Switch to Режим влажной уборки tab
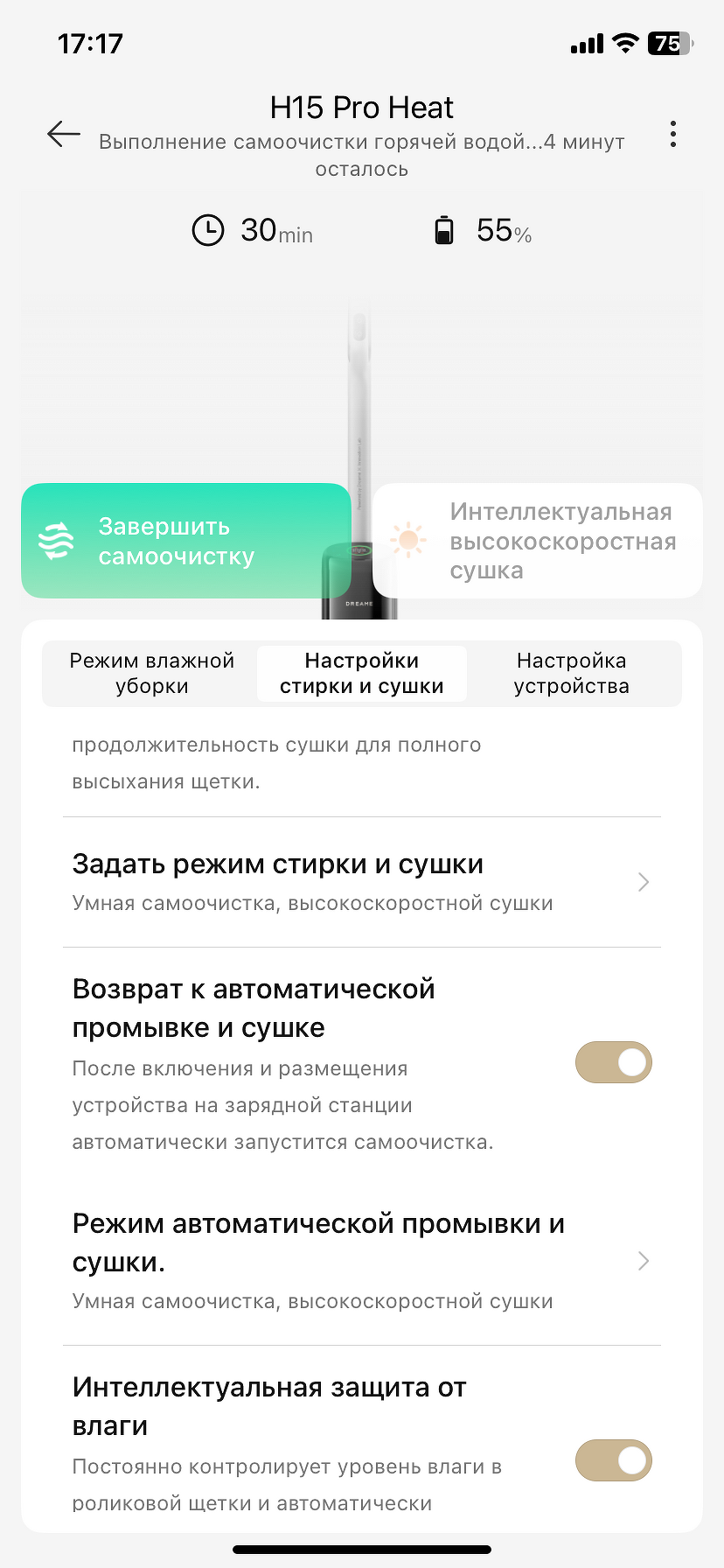The height and width of the screenshot is (1568, 724). 152,673
